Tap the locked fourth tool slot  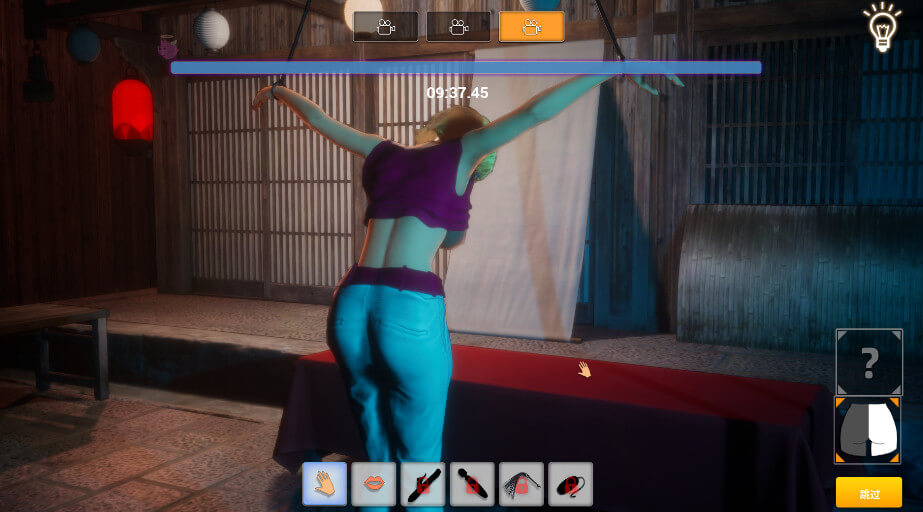coord(472,484)
